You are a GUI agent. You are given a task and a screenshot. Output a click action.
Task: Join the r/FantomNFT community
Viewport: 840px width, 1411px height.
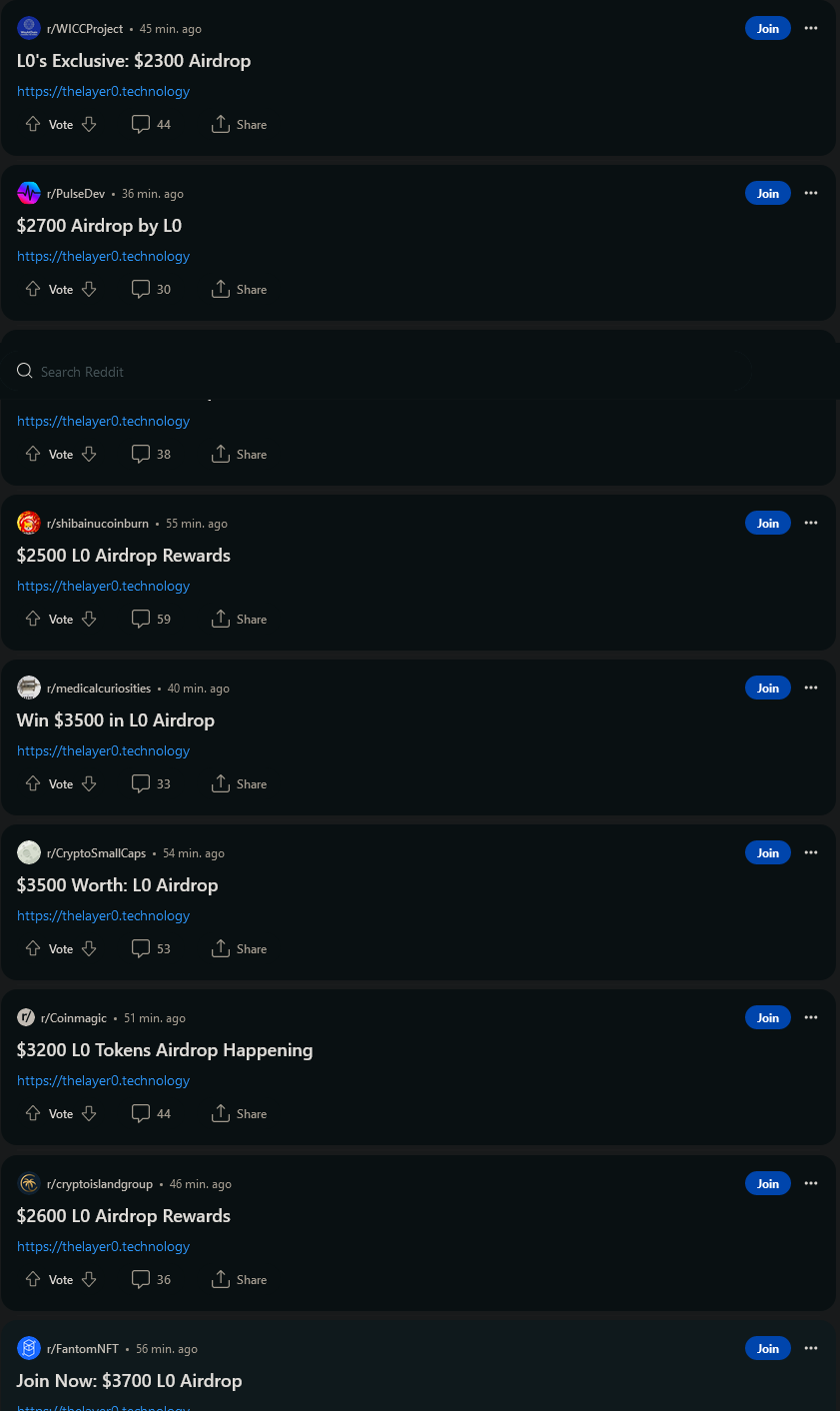767,1348
